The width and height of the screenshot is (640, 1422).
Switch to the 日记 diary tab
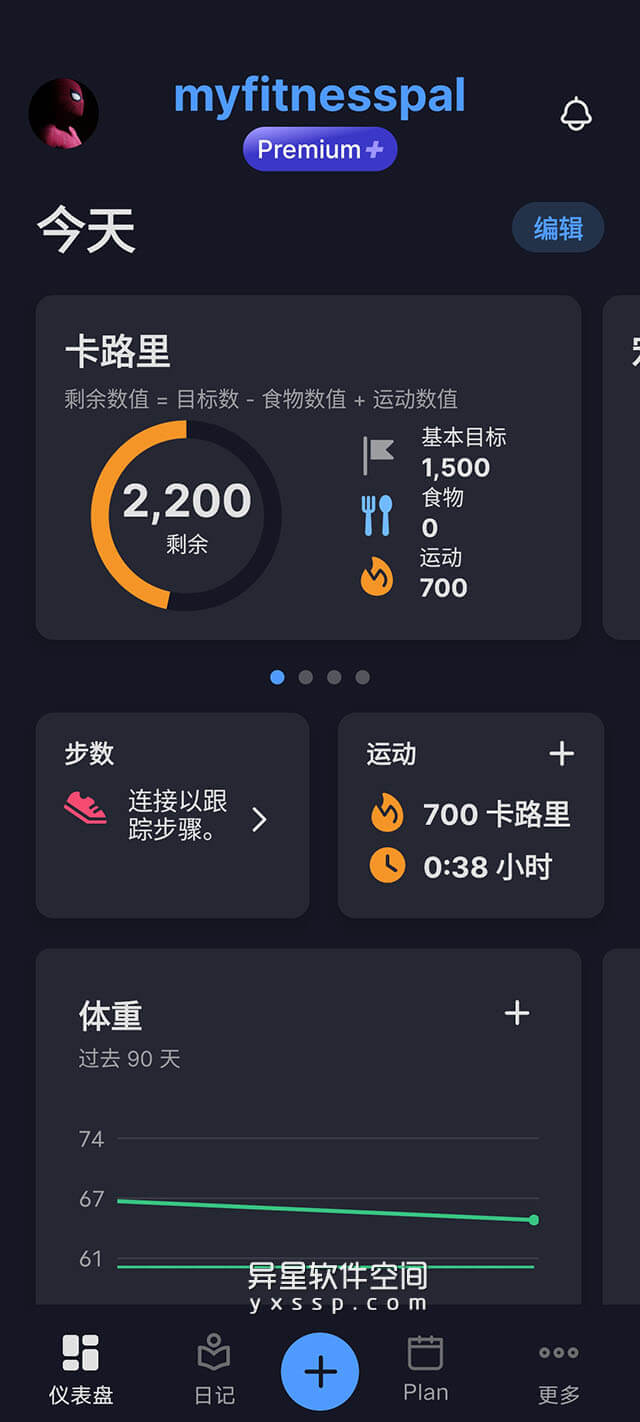coord(214,1370)
